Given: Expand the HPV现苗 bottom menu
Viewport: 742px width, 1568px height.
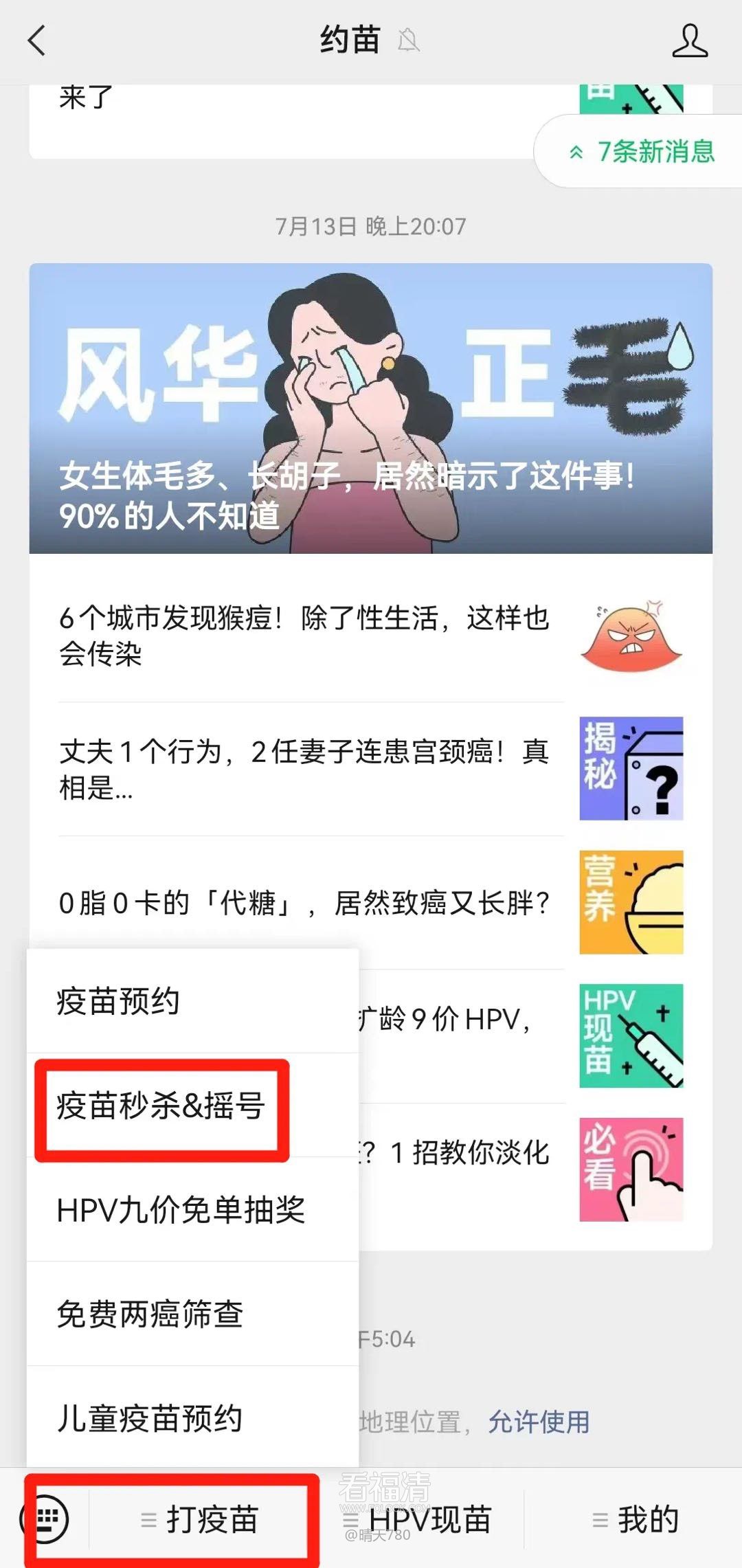Looking at the screenshot, I should click(x=419, y=1519).
